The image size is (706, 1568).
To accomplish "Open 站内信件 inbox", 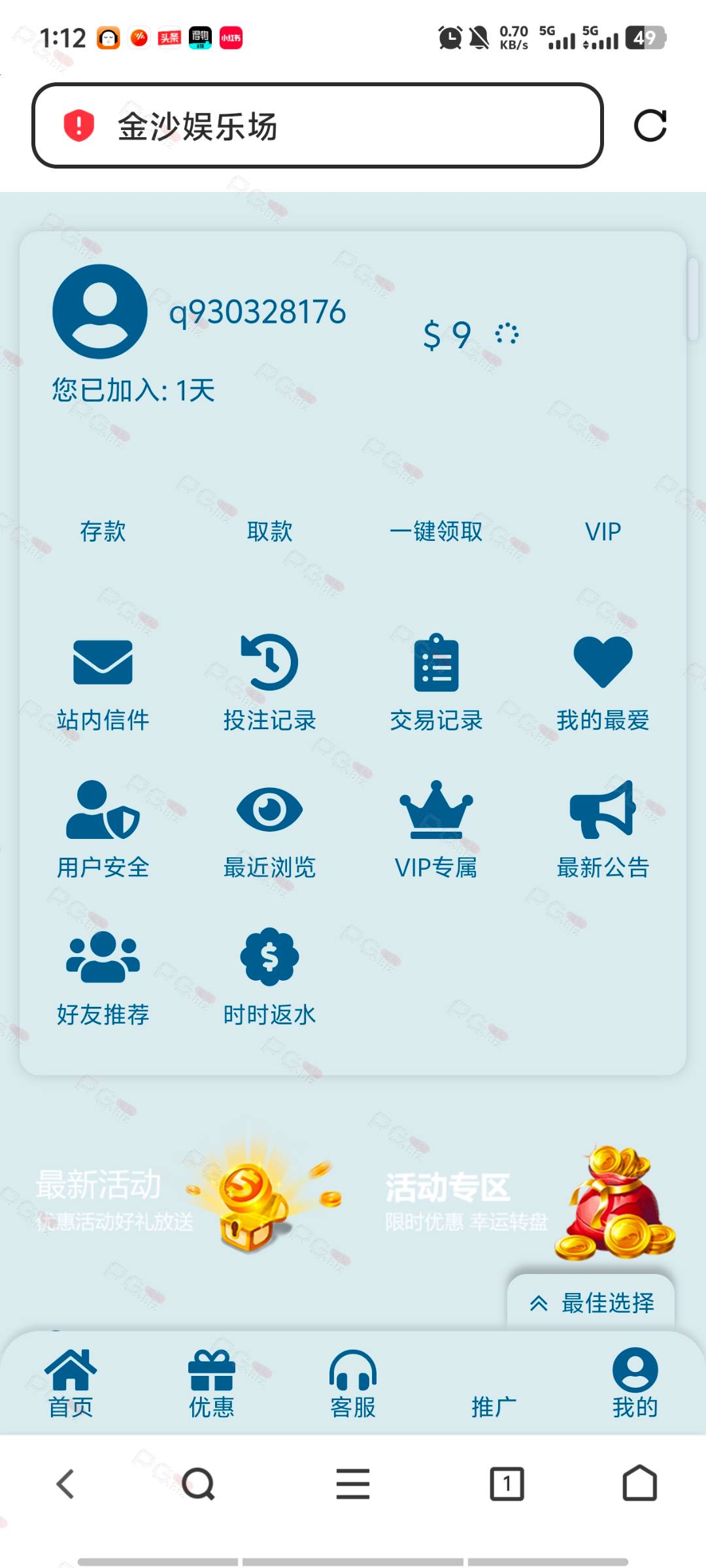I will (x=103, y=683).
